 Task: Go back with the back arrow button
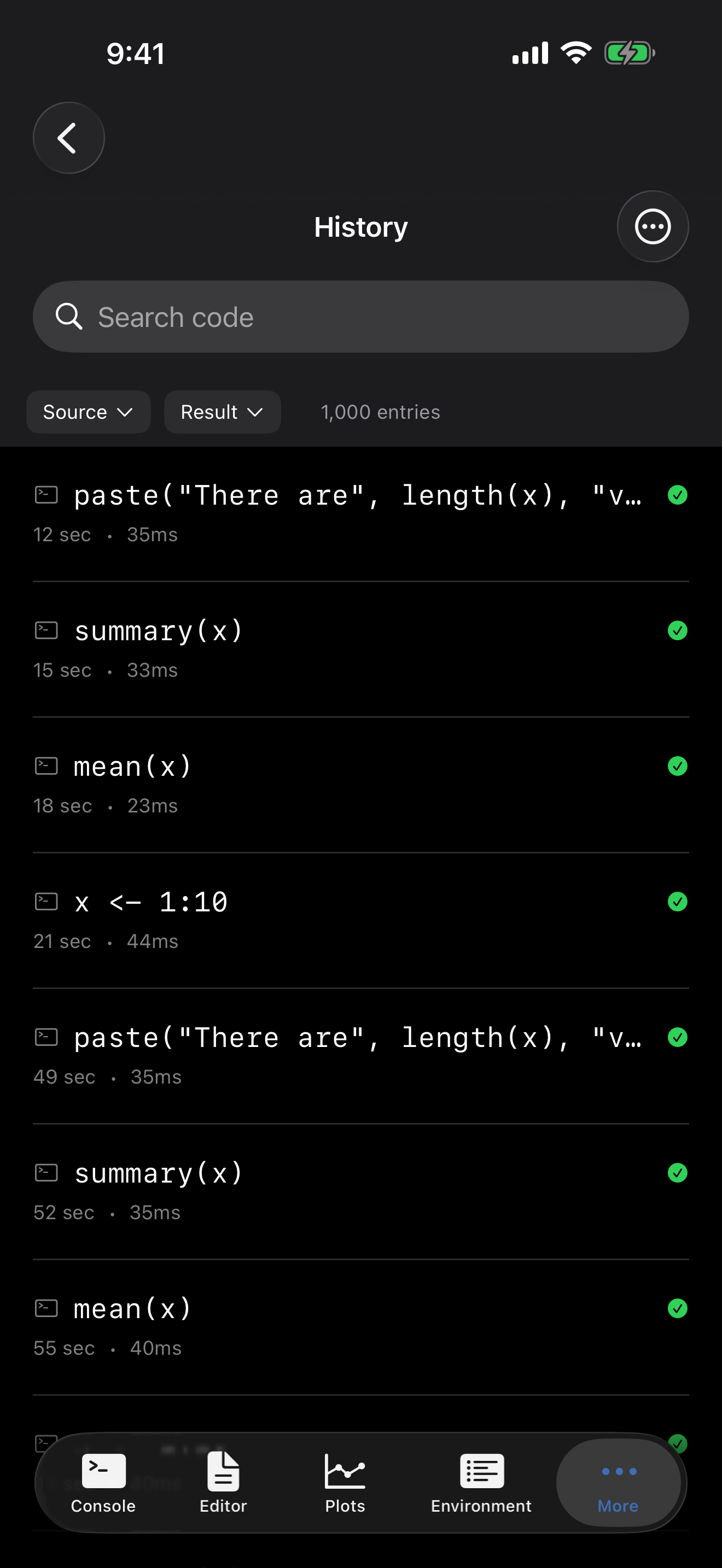coord(68,138)
